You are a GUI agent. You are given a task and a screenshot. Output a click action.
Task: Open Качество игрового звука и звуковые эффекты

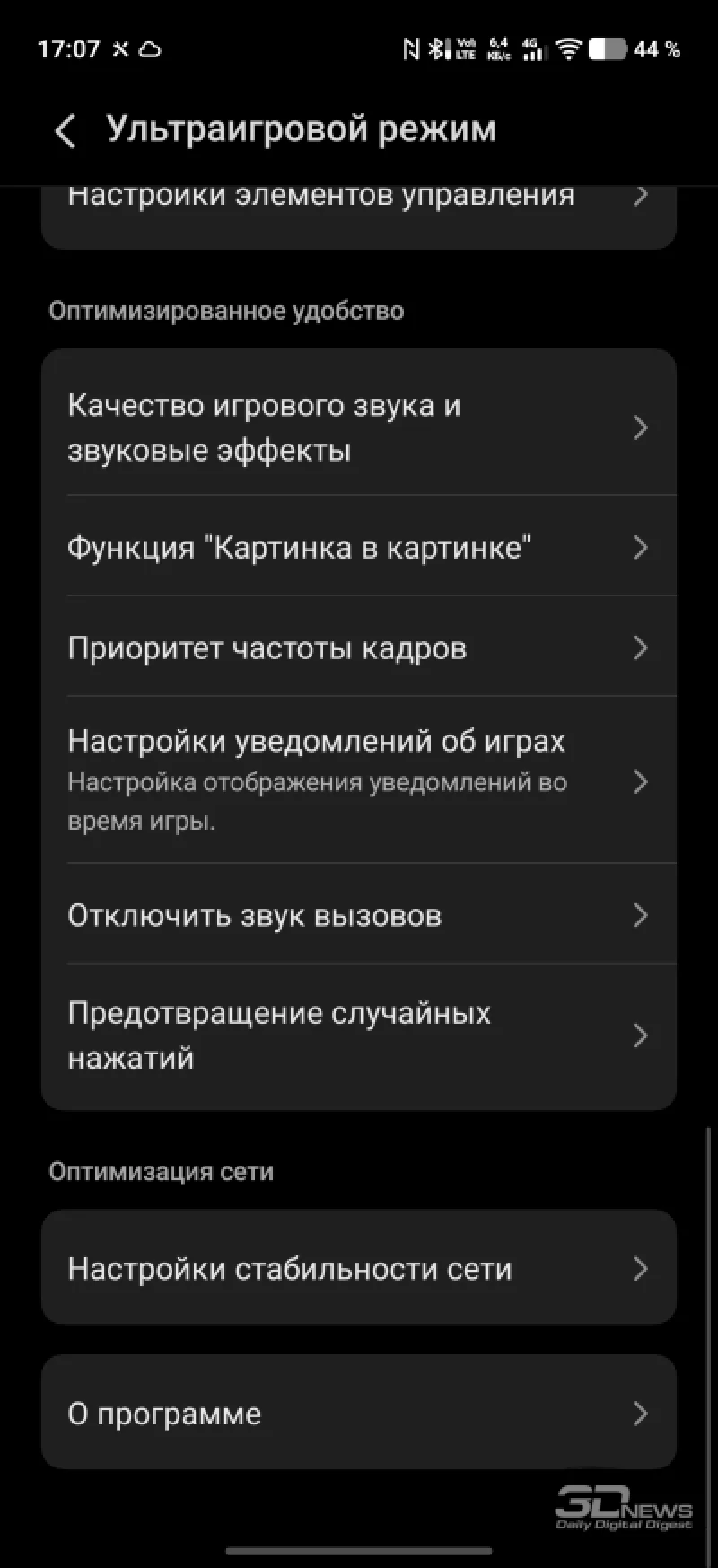(x=357, y=427)
